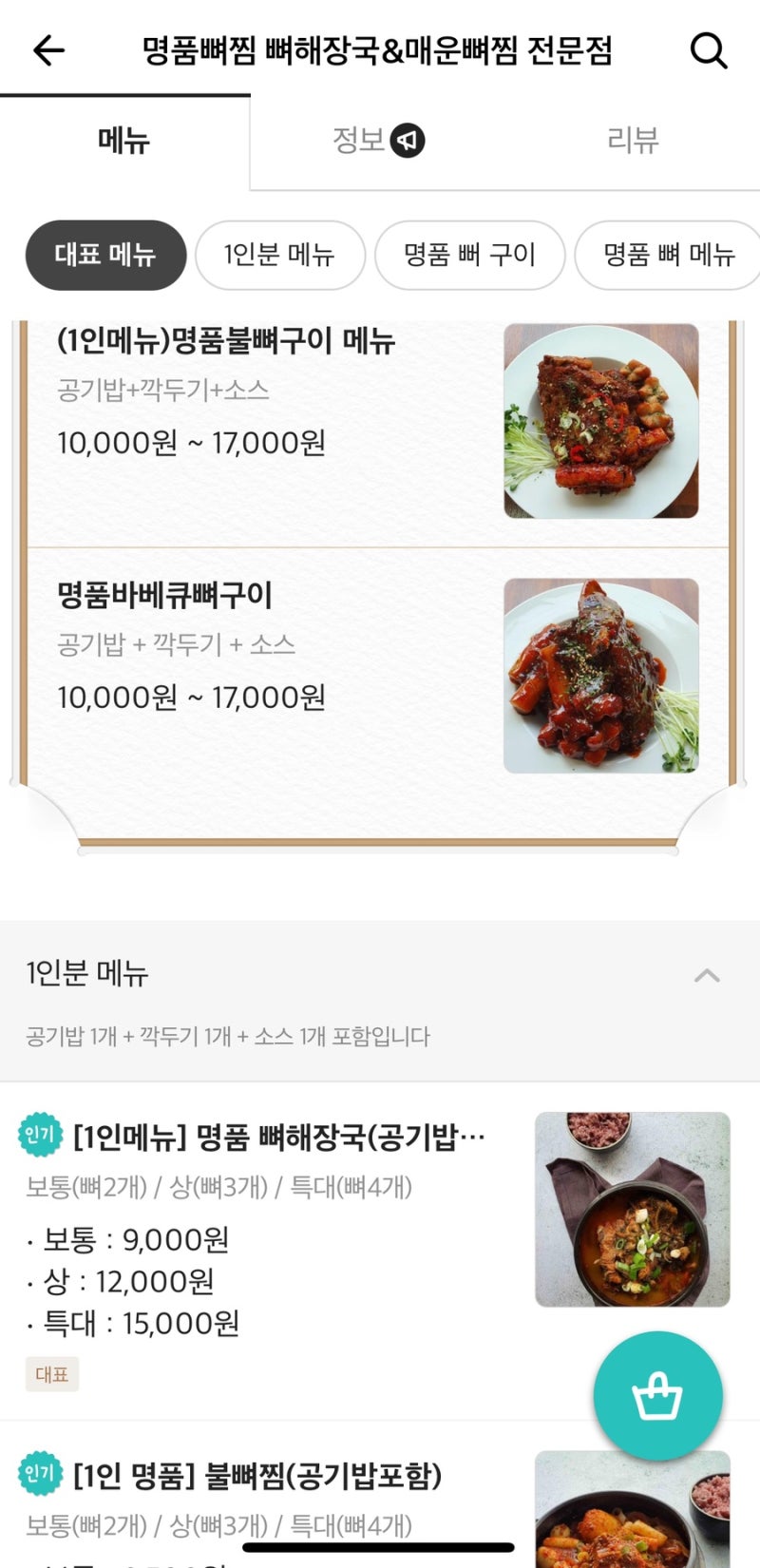
Task: Switch to the 리뷰 tab
Action: (x=632, y=139)
